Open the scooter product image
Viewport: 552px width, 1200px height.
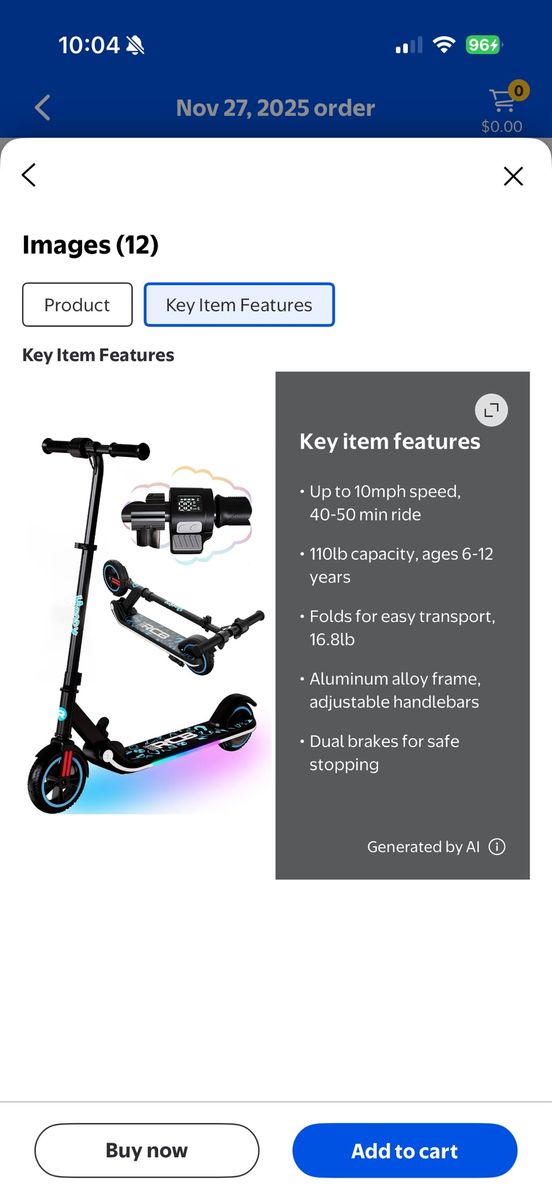click(x=148, y=625)
